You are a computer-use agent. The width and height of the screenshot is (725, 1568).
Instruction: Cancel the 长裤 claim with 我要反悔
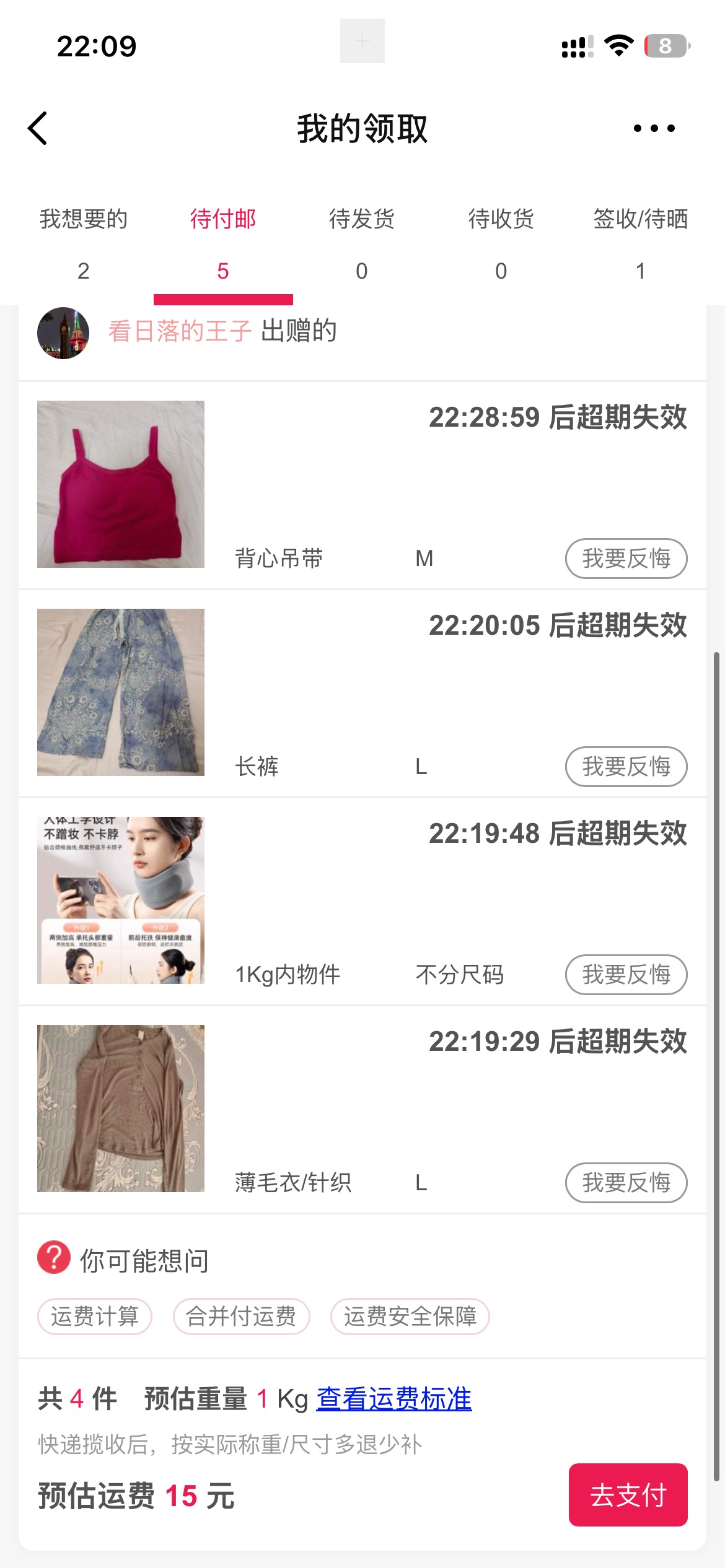tap(626, 767)
